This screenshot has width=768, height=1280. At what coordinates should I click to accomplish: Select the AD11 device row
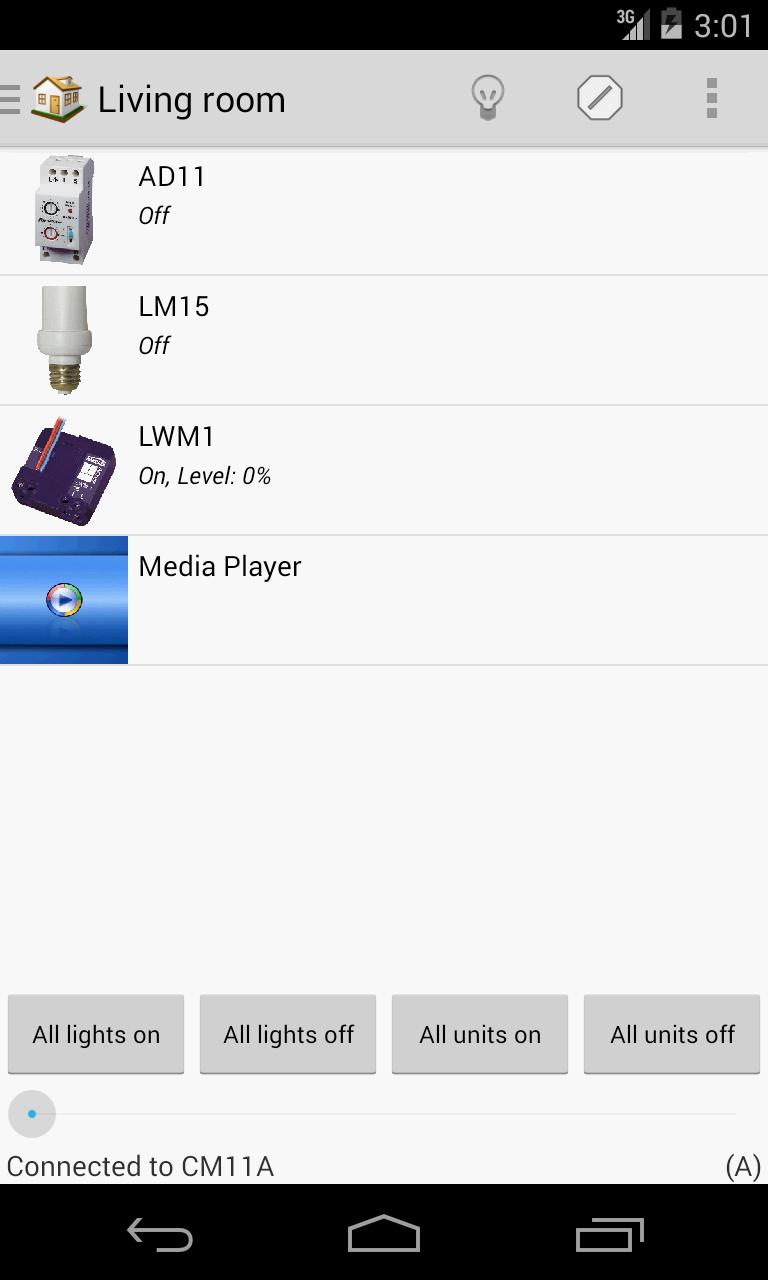tap(384, 211)
